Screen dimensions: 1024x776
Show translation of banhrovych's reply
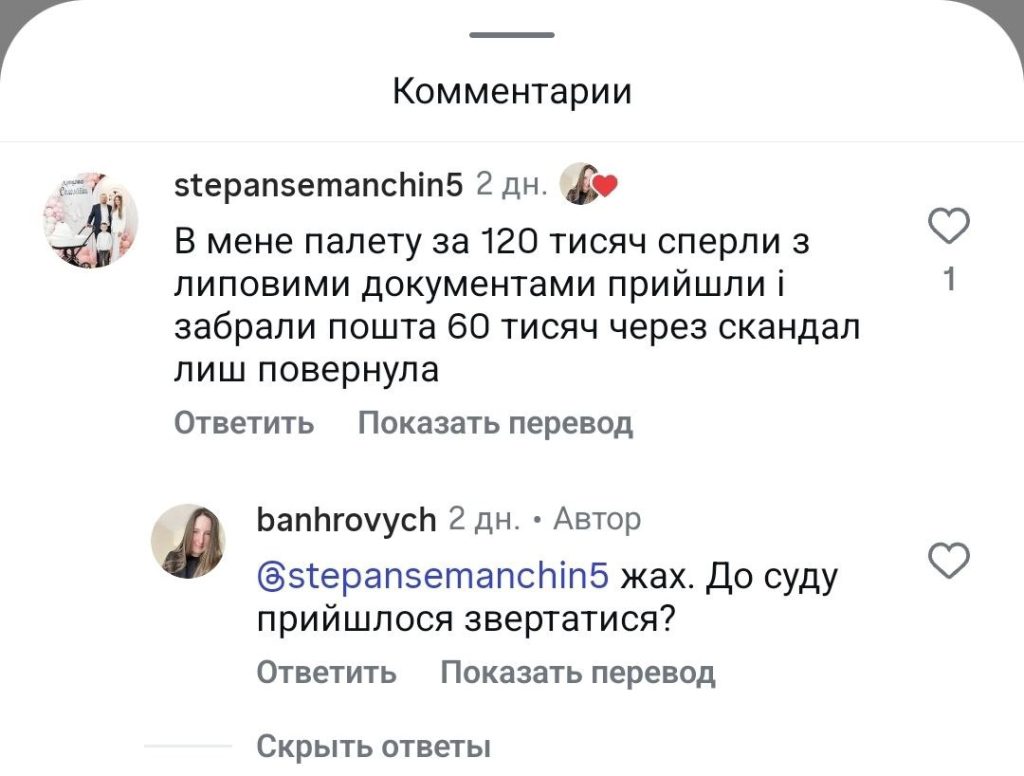click(578, 672)
